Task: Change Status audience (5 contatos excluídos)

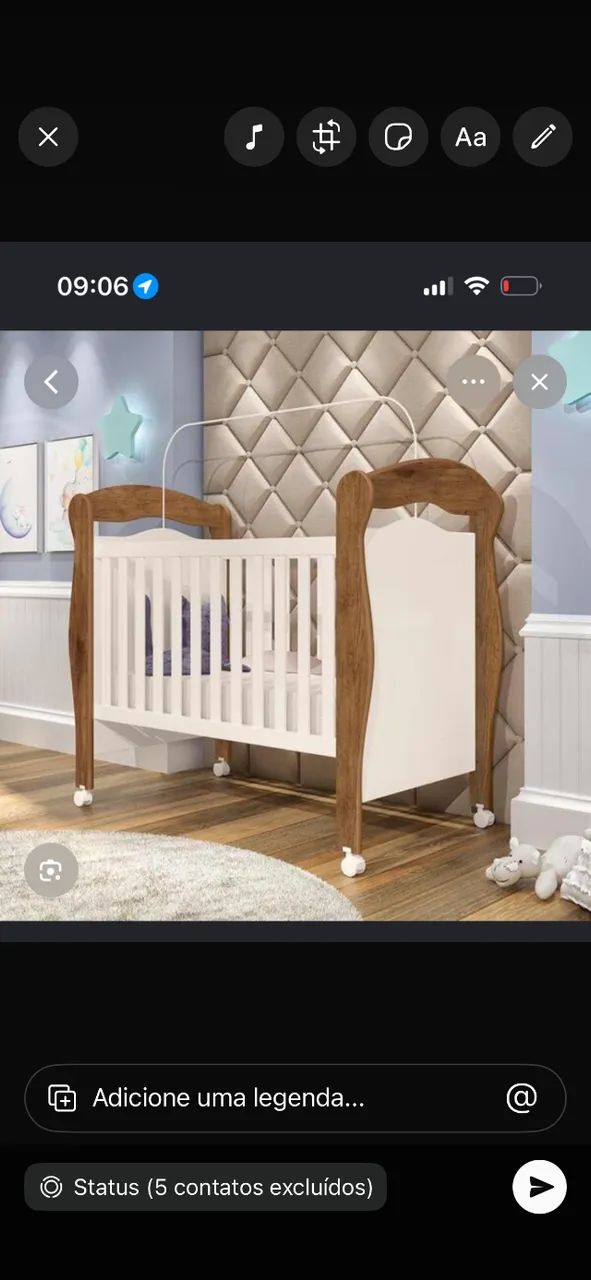Action: (x=205, y=1187)
